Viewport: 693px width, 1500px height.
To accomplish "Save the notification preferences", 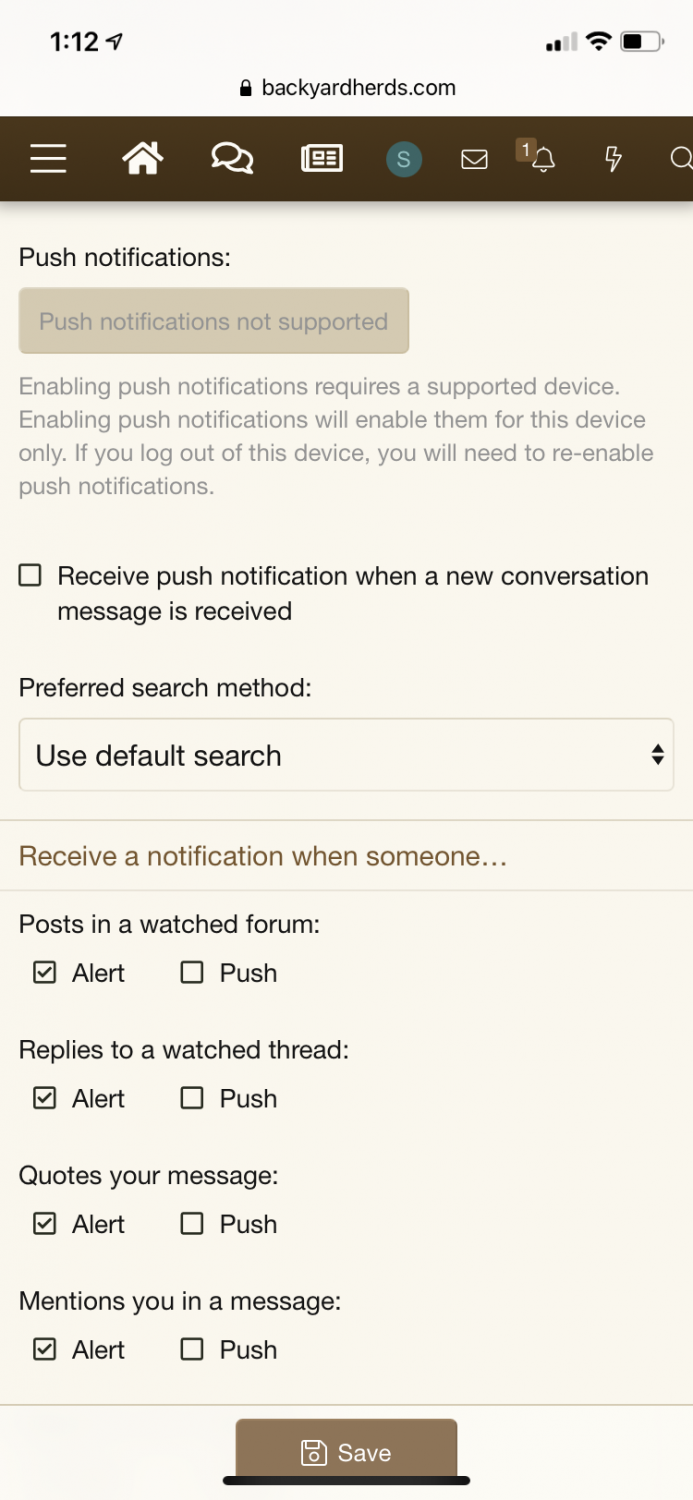I will point(346,1452).
